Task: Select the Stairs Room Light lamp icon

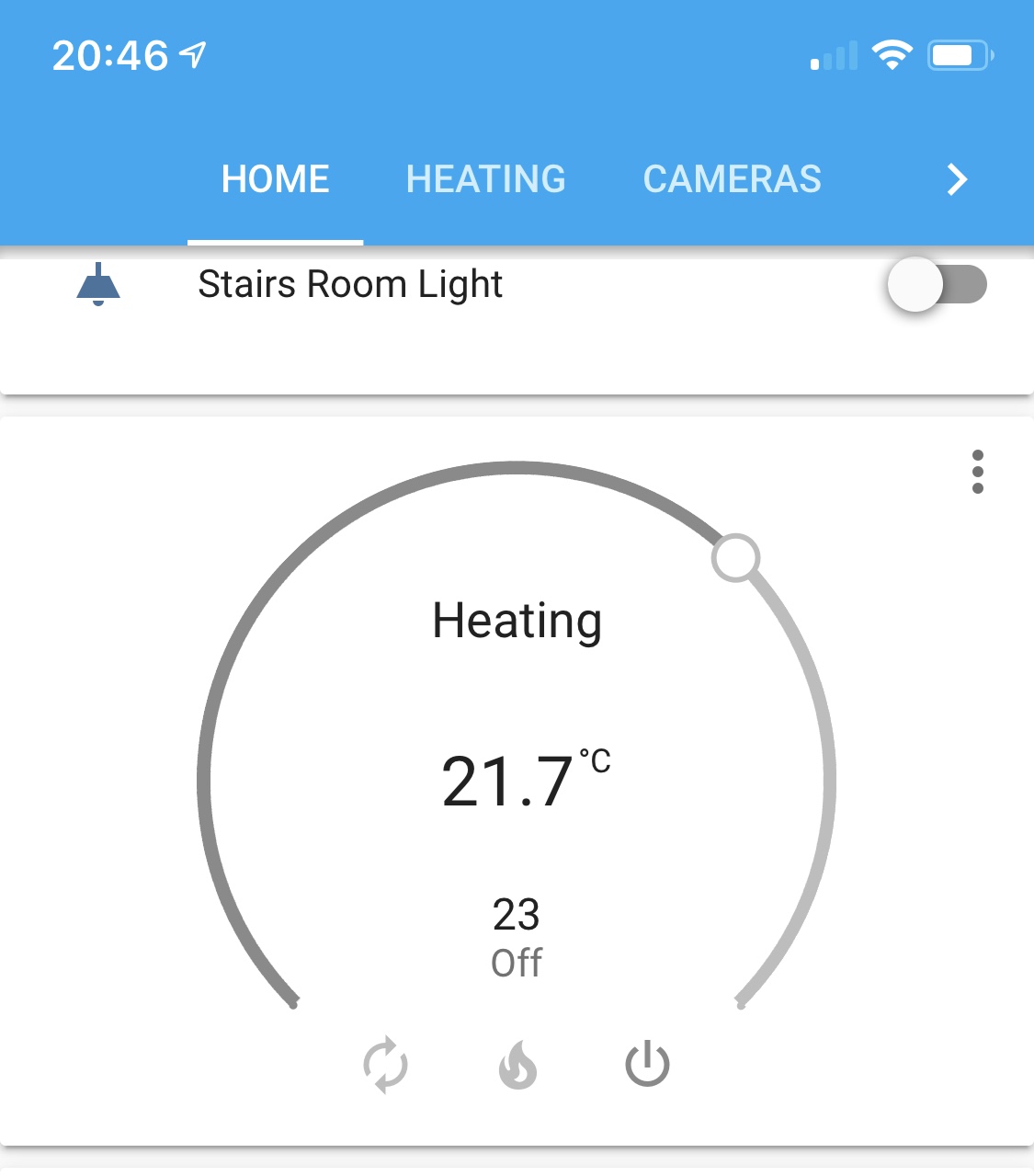Action: click(98, 284)
